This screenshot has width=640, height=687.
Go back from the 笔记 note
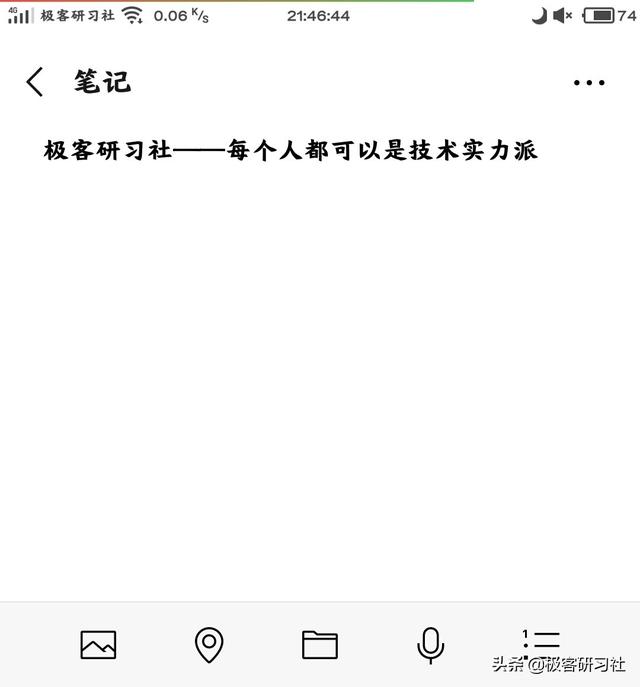tap(35, 82)
